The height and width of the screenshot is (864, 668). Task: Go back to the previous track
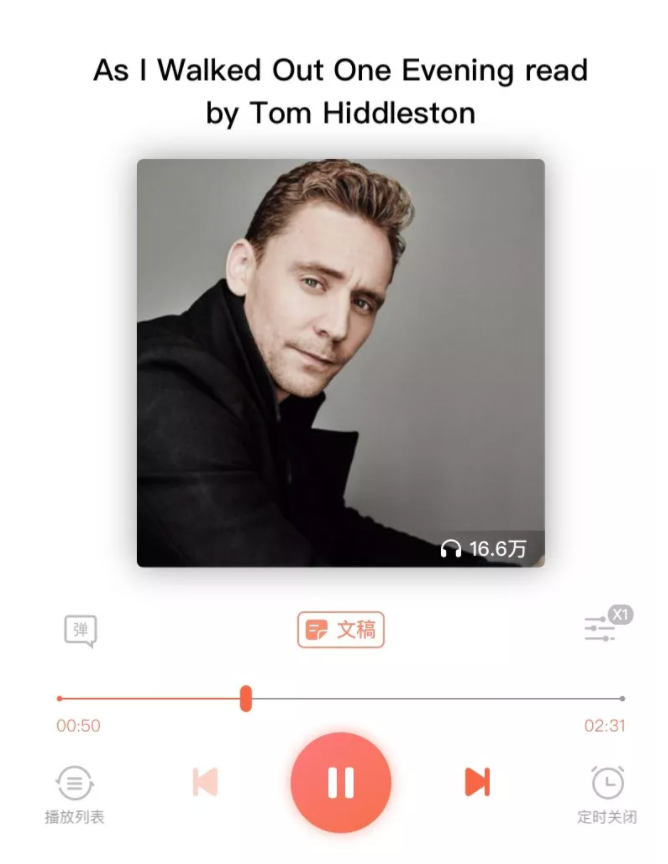coord(205,782)
